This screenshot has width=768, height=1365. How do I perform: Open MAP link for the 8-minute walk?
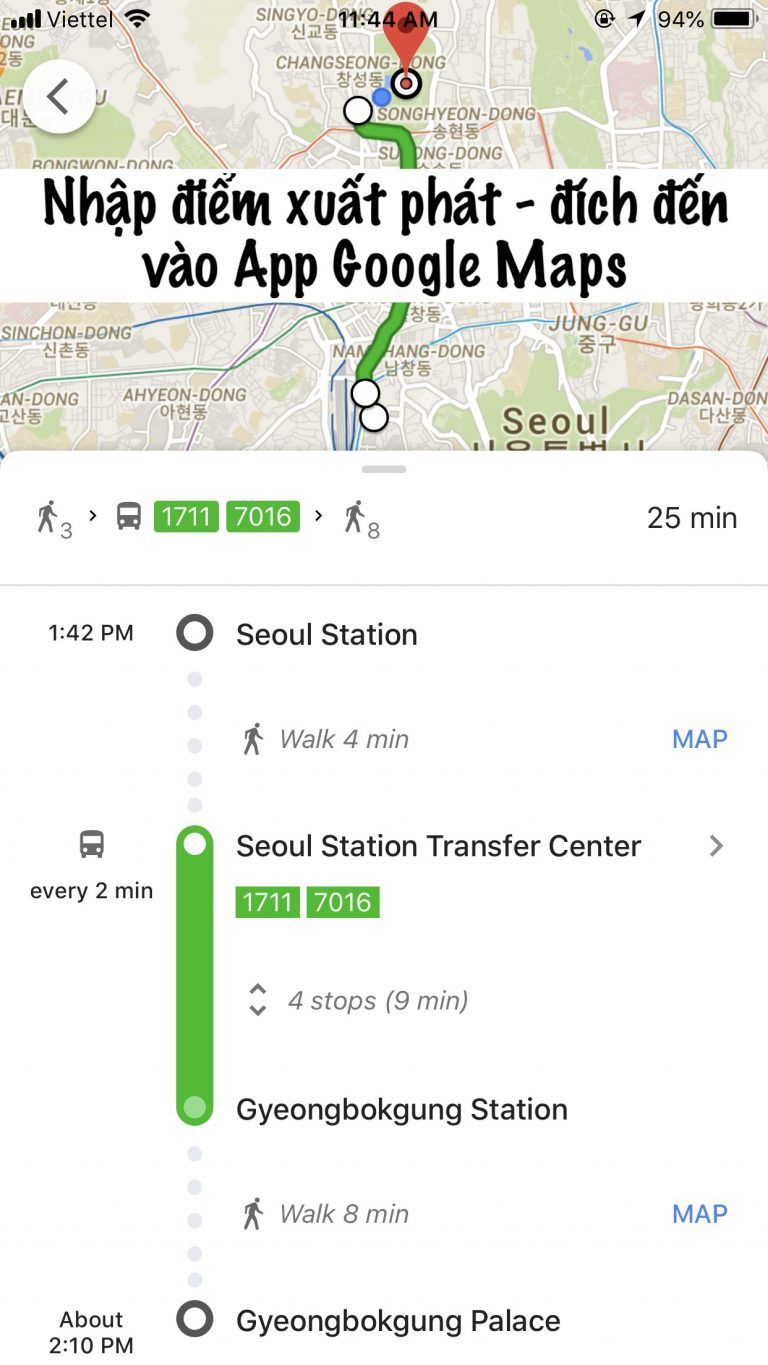pos(699,1213)
